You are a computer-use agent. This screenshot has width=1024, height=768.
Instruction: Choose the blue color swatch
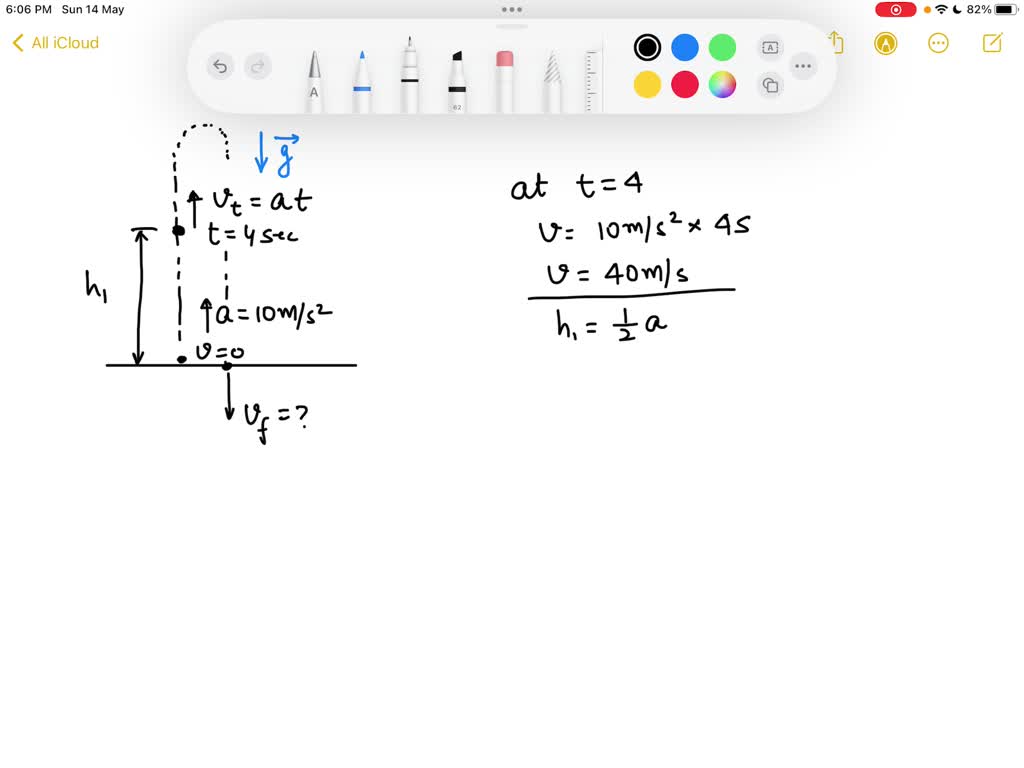pyautogui.click(x=685, y=47)
